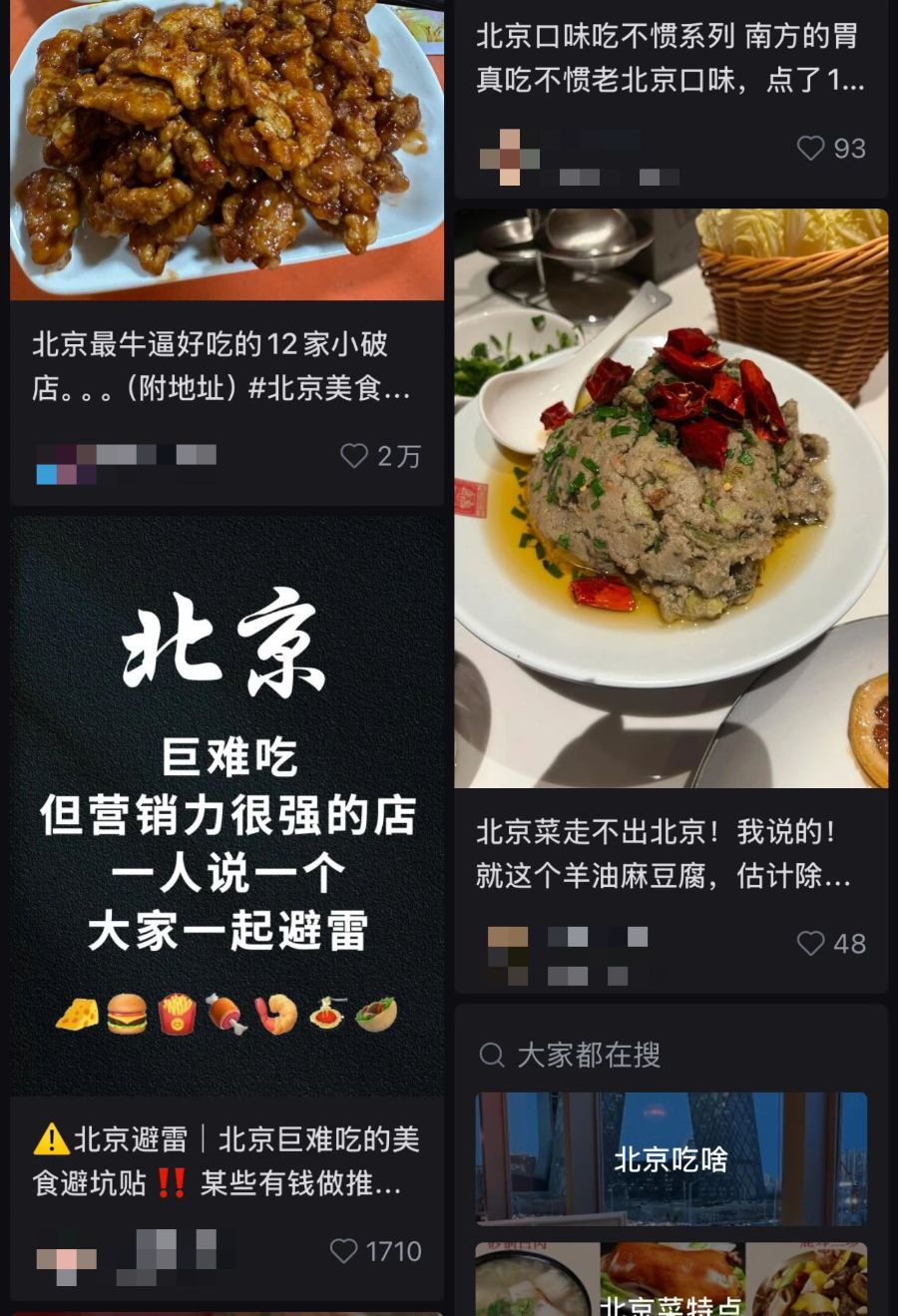Open the 北京口味吃不惯系列 post
The image size is (898, 1316).
coord(669,58)
